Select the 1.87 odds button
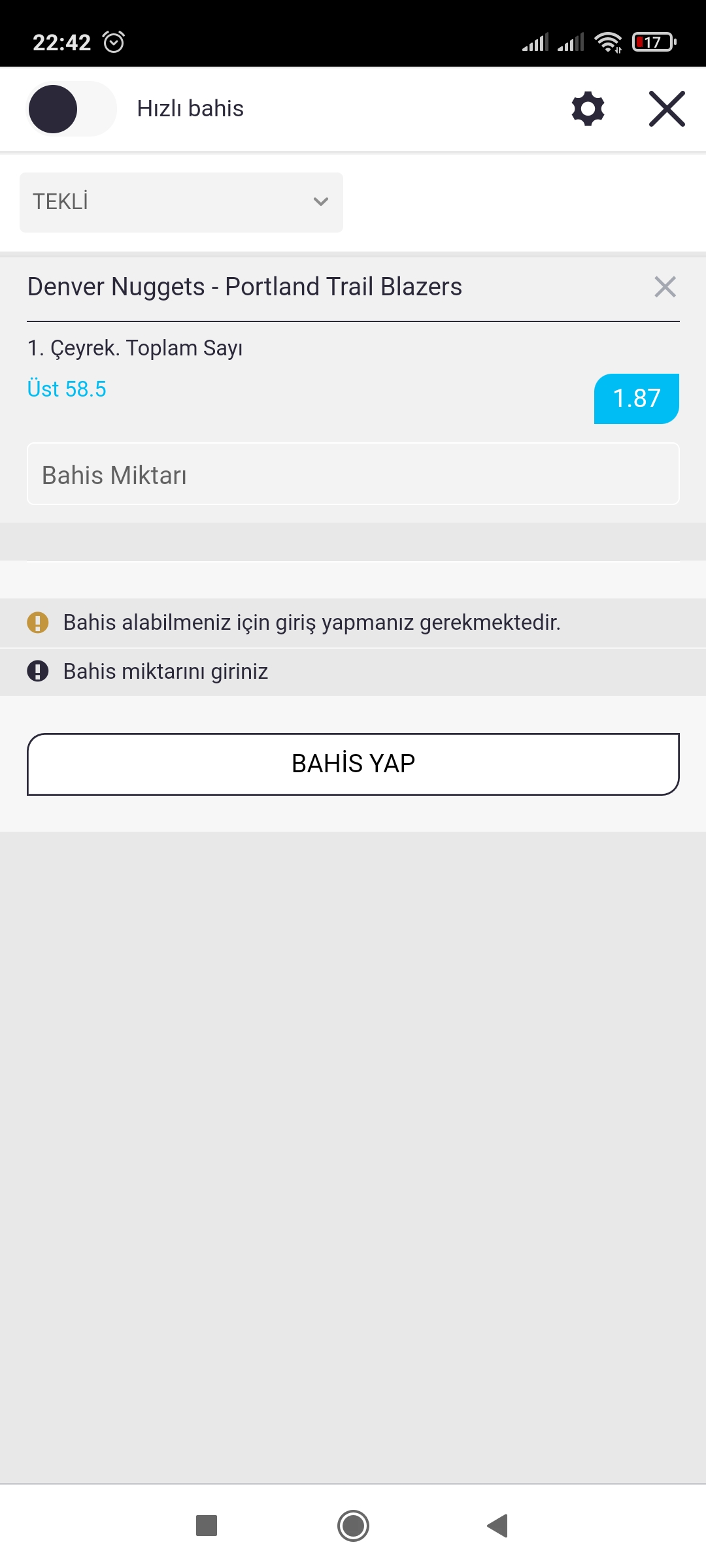The height and width of the screenshot is (1568, 706). 636,399
